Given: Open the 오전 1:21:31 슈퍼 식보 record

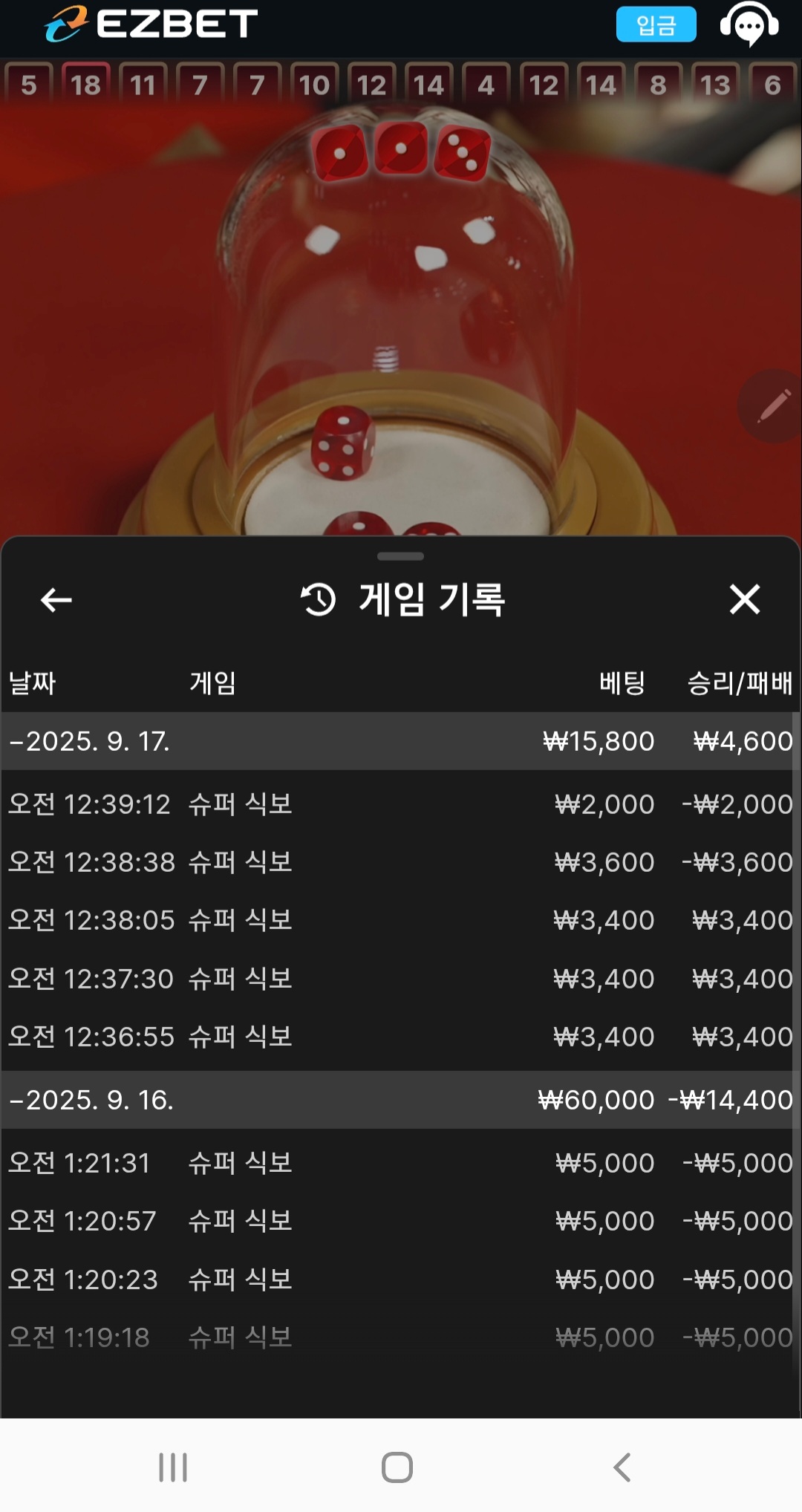Looking at the screenshot, I should 400,1163.
